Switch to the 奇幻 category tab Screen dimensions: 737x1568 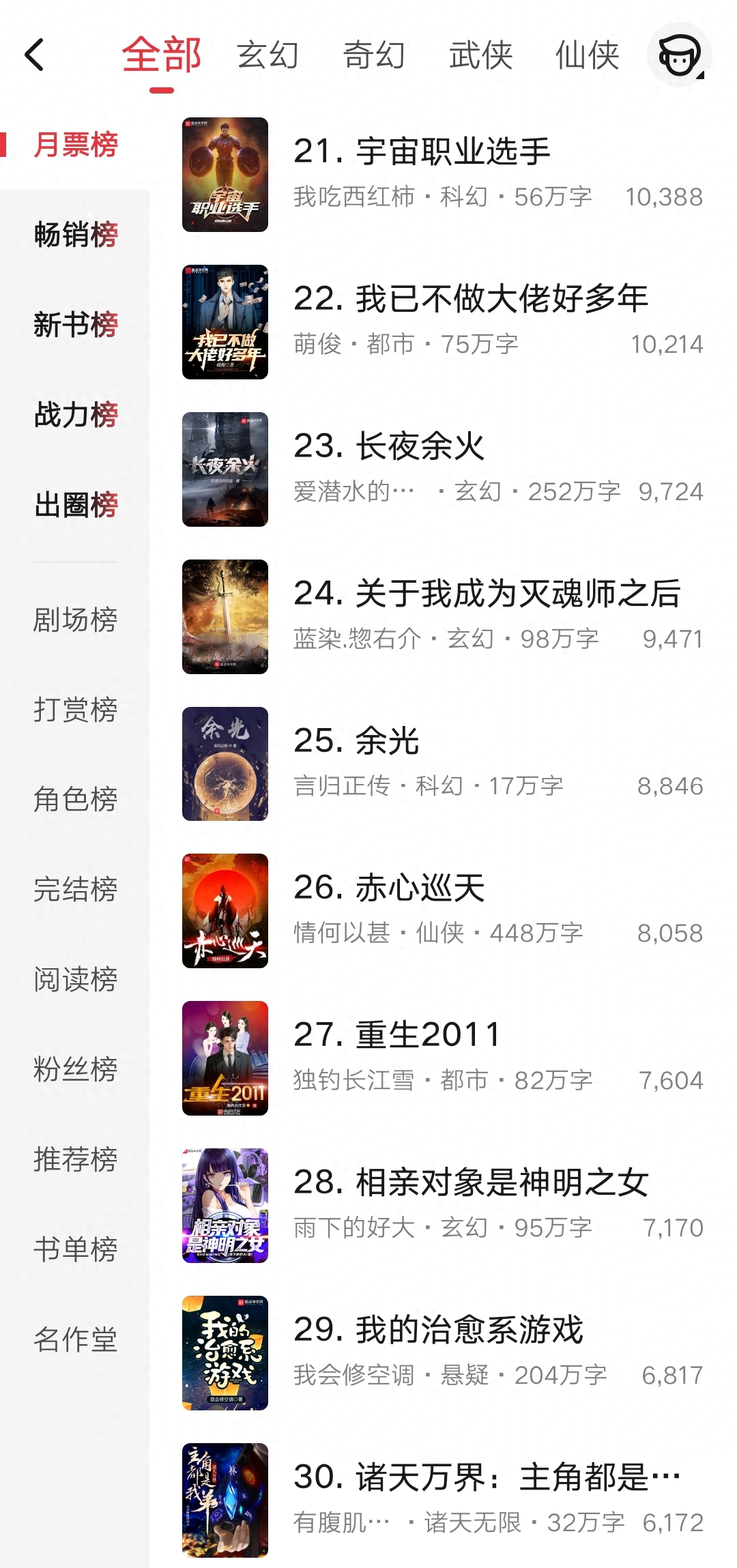[x=374, y=55]
